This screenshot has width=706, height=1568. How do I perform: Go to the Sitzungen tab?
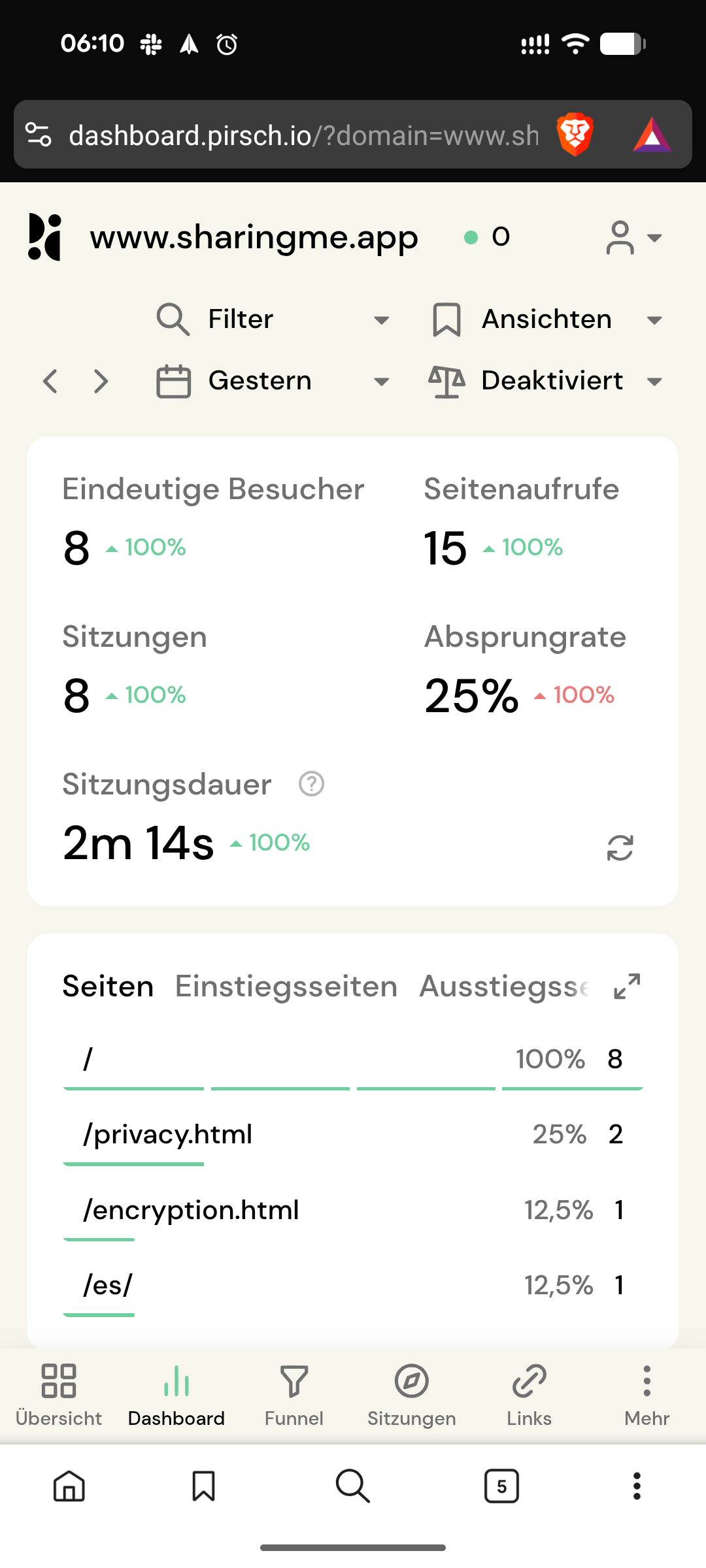(x=412, y=1396)
